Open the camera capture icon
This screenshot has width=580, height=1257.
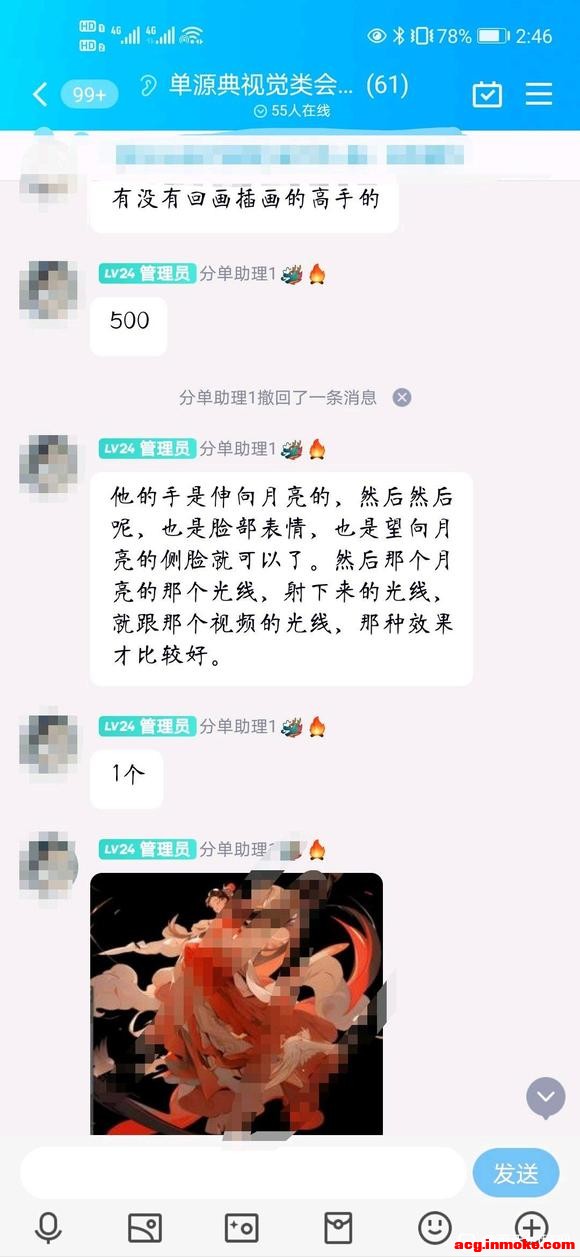[x=241, y=1227]
